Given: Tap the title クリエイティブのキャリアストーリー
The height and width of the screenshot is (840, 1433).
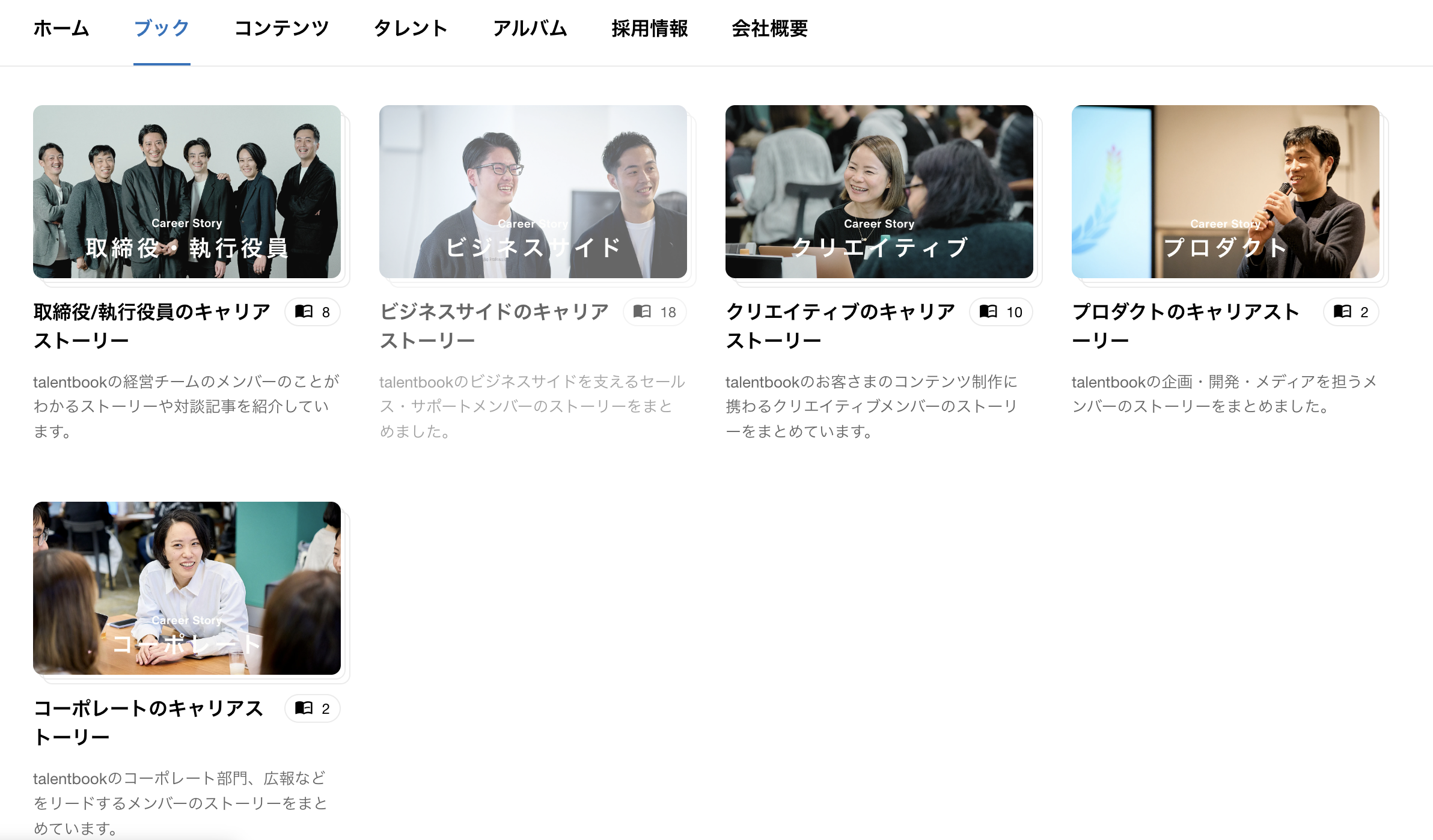Looking at the screenshot, I should pyautogui.click(x=841, y=326).
